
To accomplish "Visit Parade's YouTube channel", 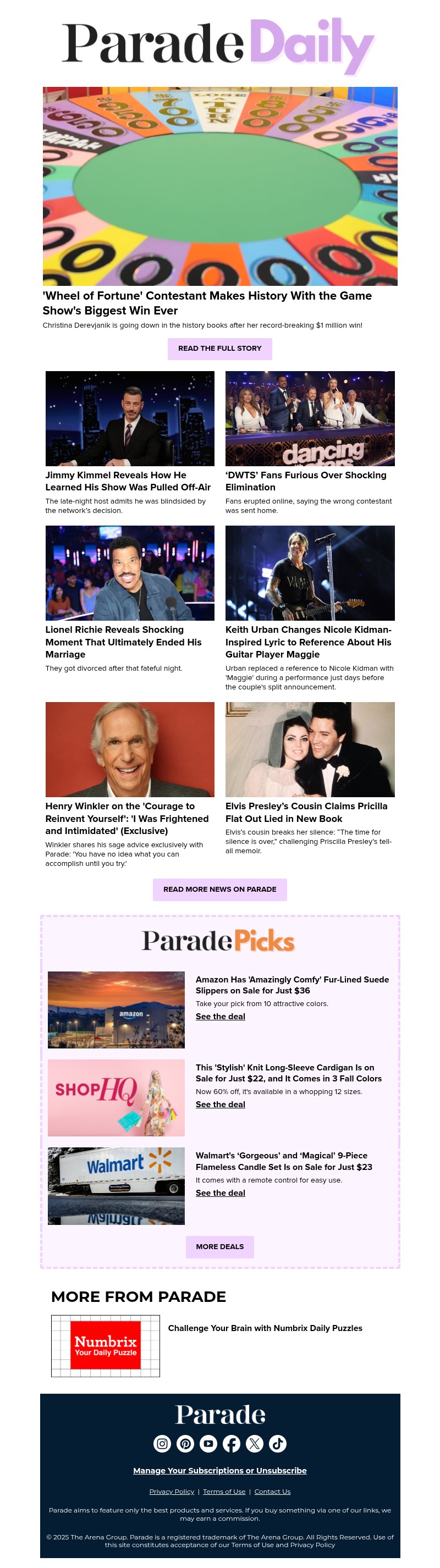I will point(208,1443).
